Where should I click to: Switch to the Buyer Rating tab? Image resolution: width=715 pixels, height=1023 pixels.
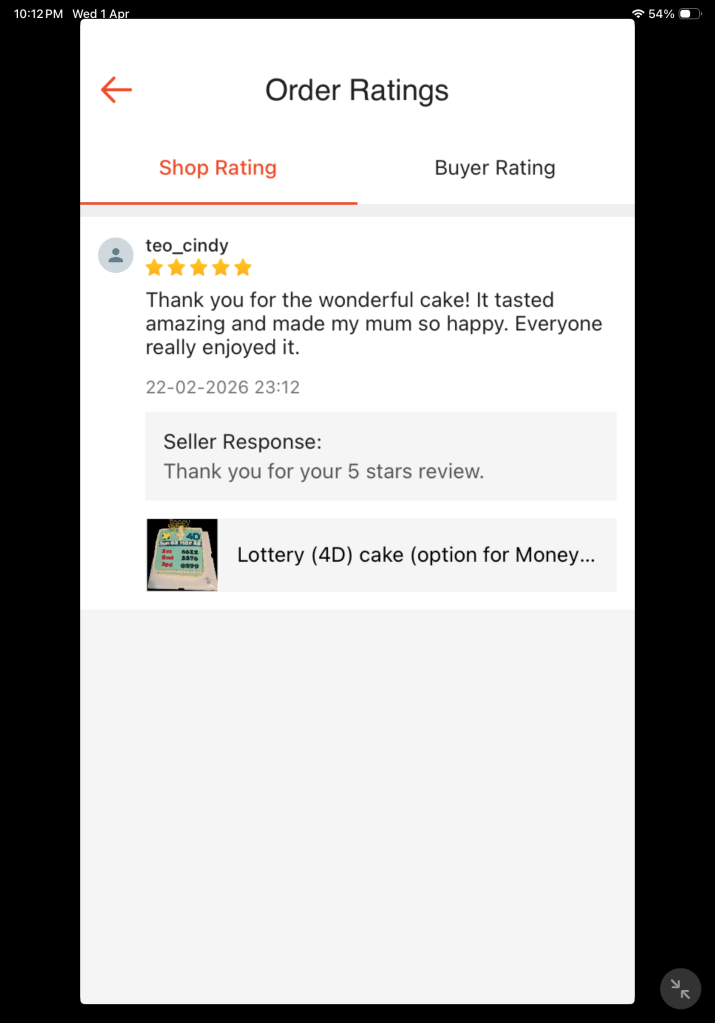[495, 168]
